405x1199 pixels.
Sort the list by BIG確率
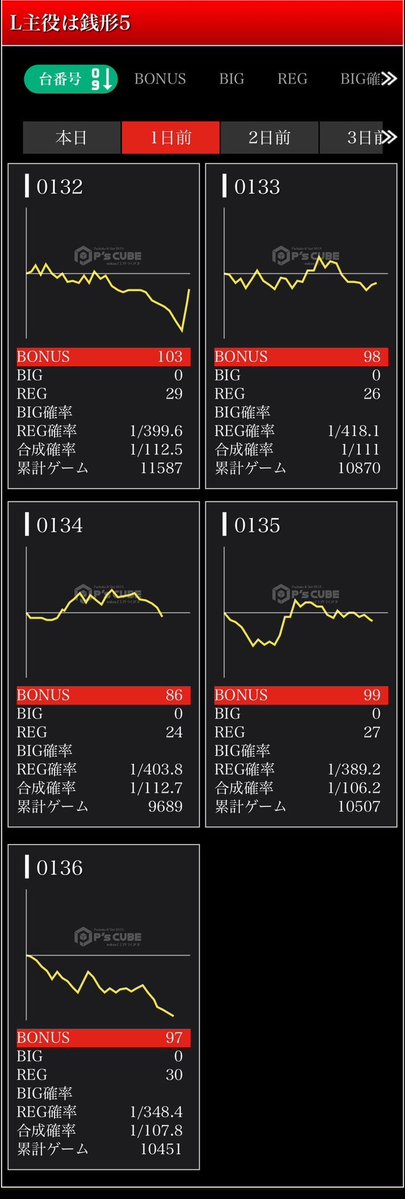tap(360, 79)
